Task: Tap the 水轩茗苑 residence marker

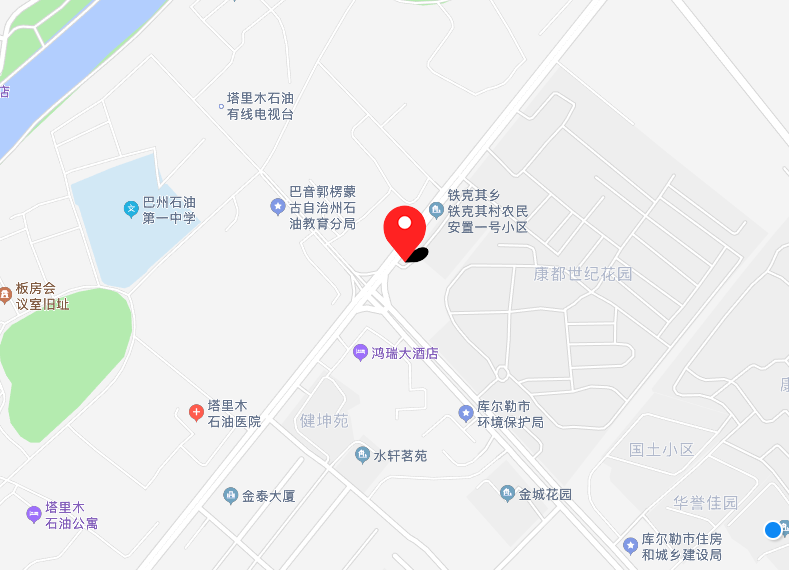Action: click(x=362, y=456)
